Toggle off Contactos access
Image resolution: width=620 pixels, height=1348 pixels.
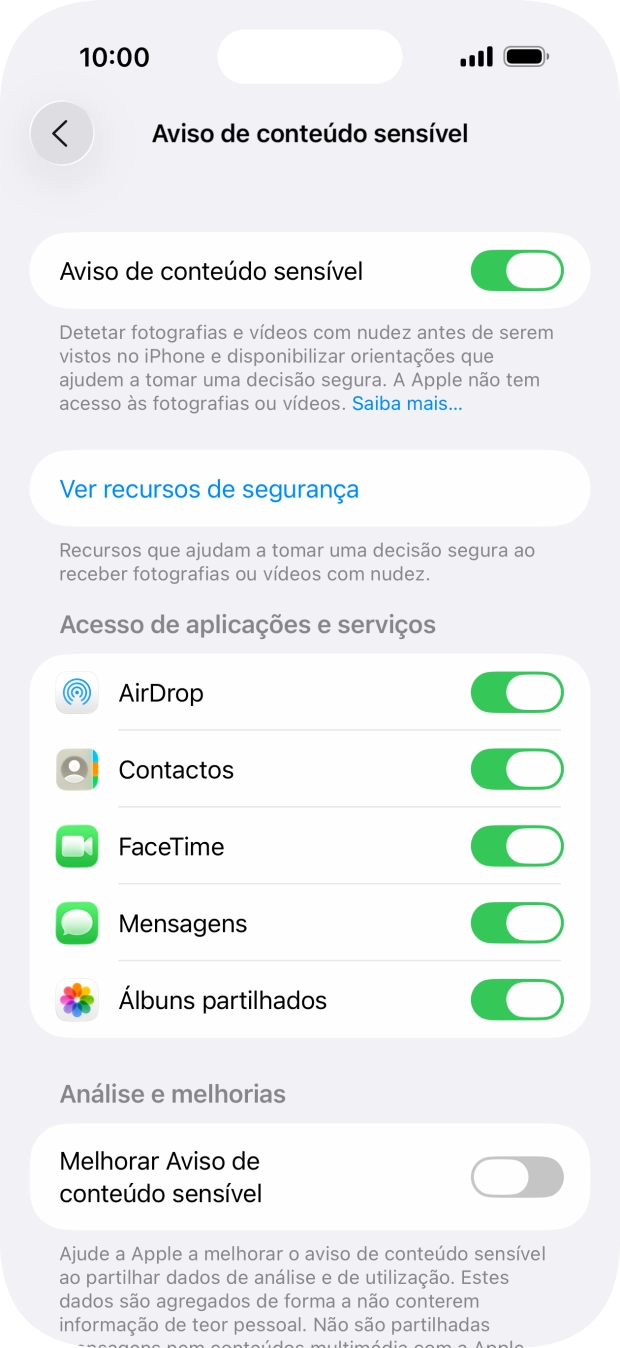point(516,769)
